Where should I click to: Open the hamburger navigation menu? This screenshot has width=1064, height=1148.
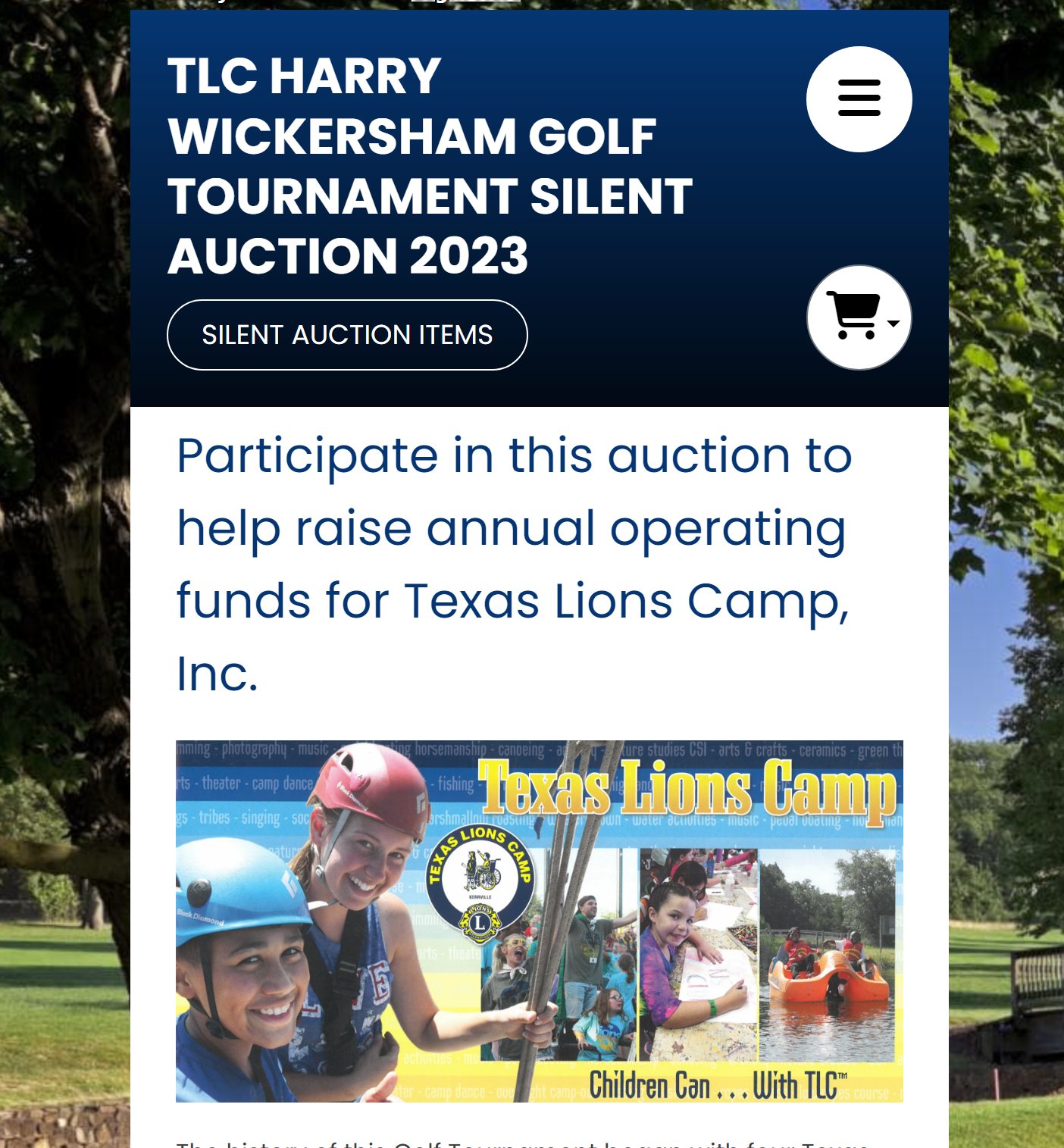click(x=859, y=99)
